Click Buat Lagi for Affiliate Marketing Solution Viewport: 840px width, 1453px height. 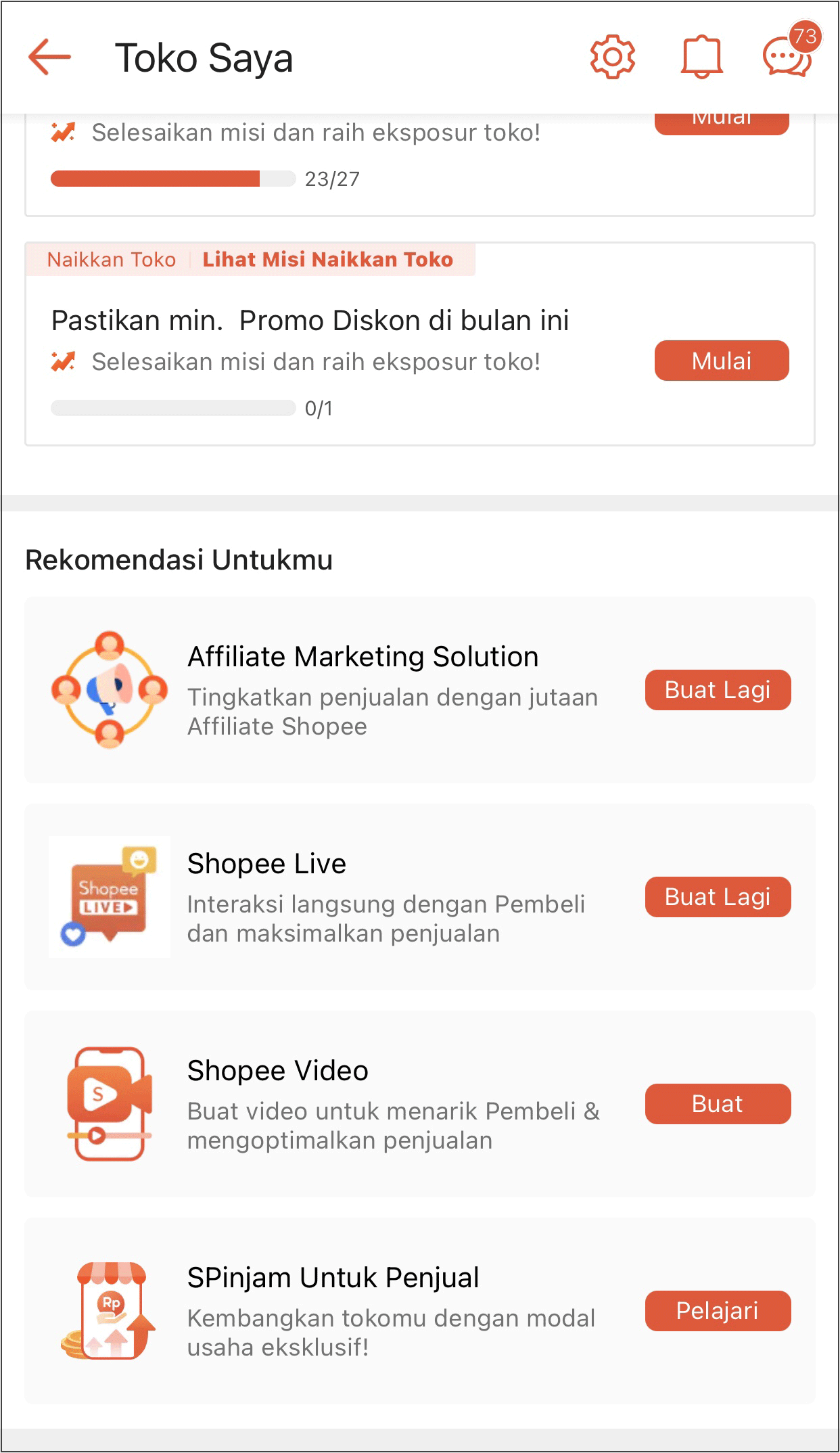718,691
